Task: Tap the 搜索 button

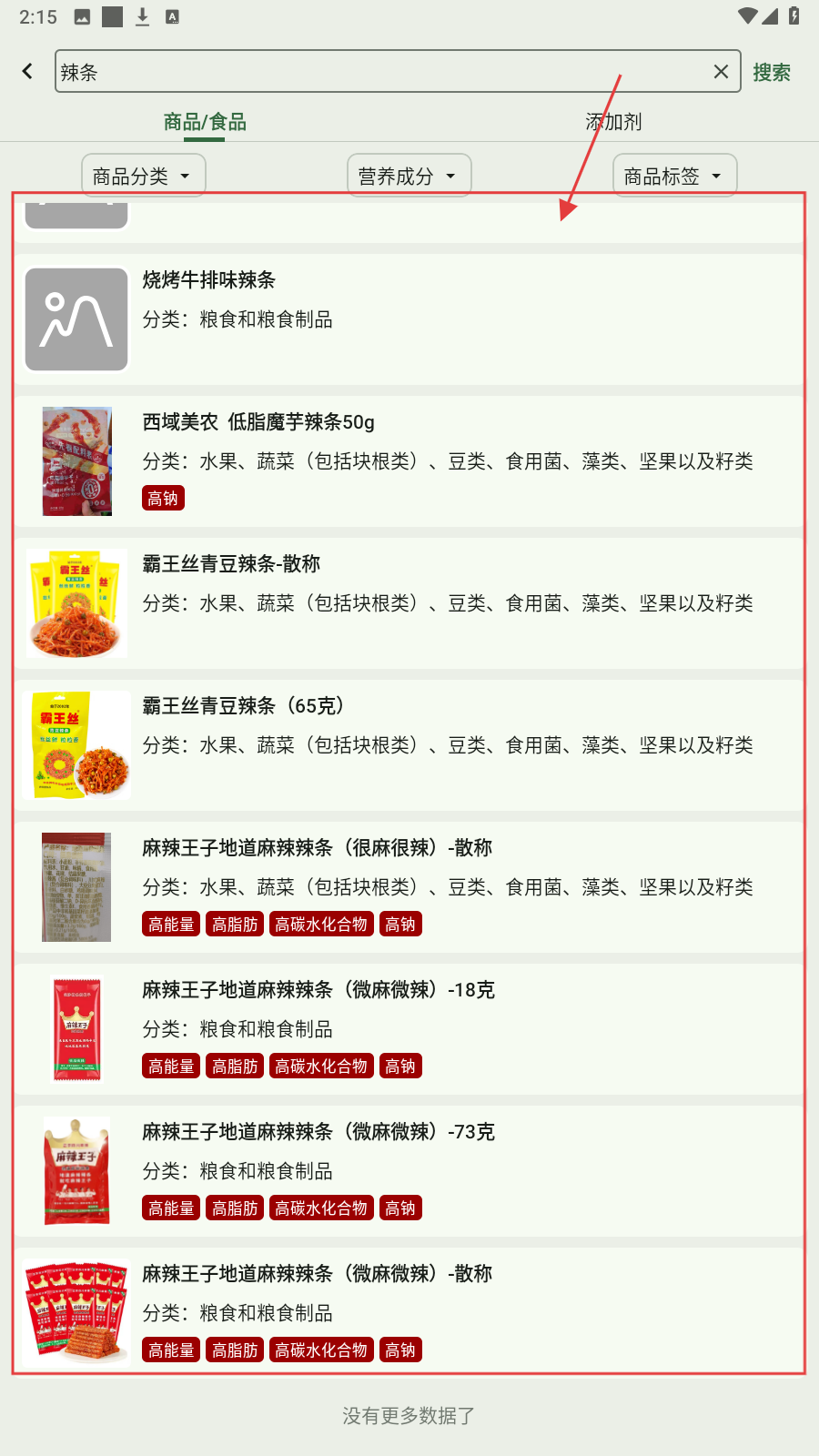Action: [771, 72]
